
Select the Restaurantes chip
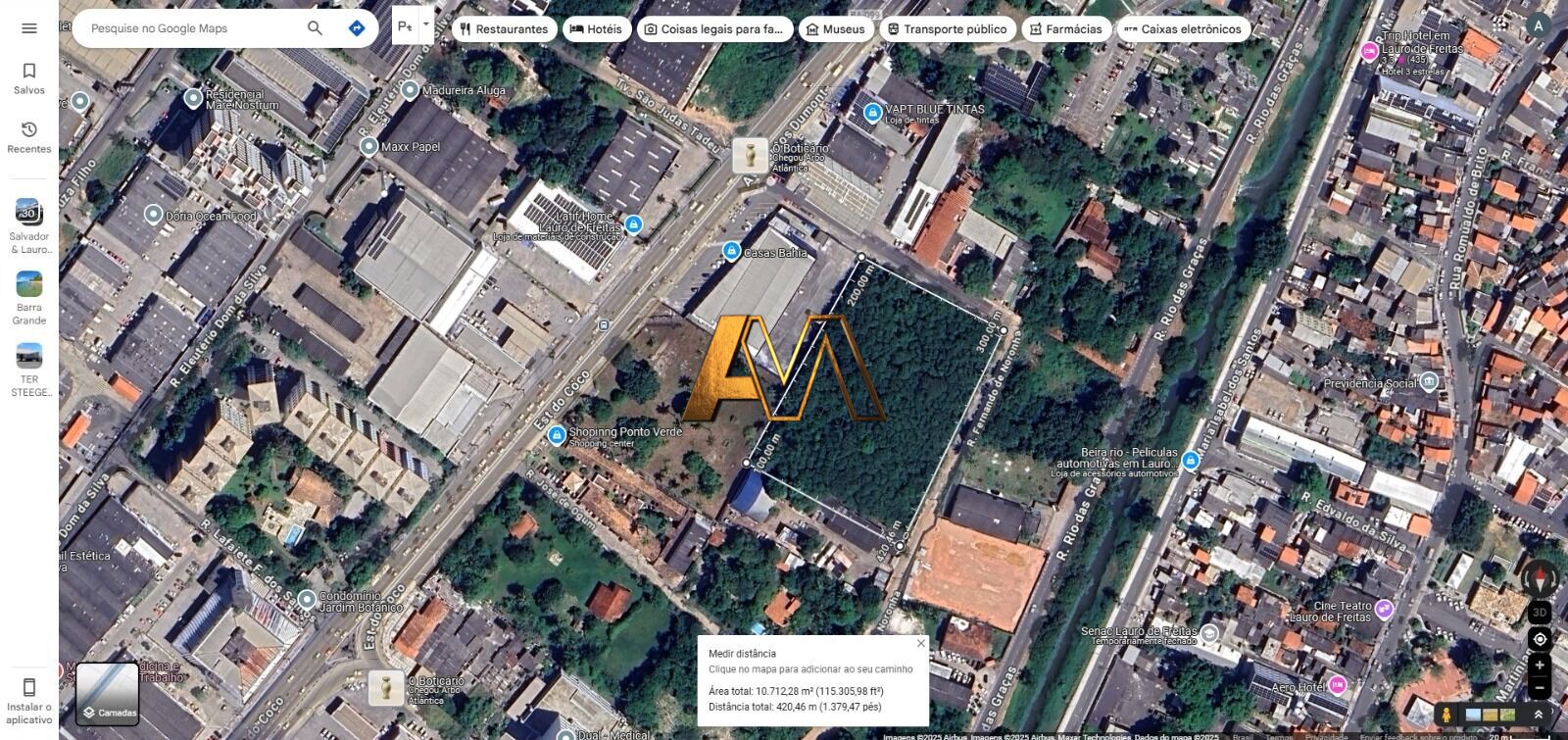click(504, 29)
